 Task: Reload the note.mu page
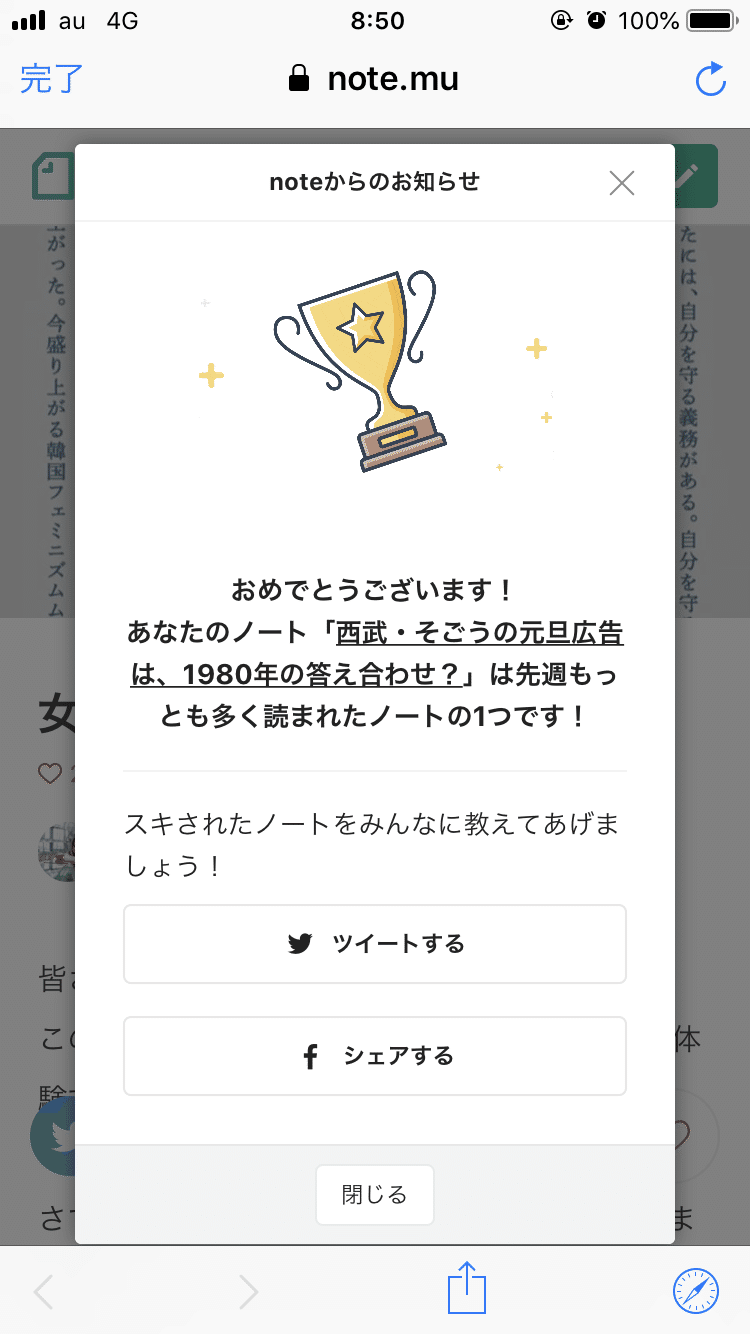[x=710, y=79]
